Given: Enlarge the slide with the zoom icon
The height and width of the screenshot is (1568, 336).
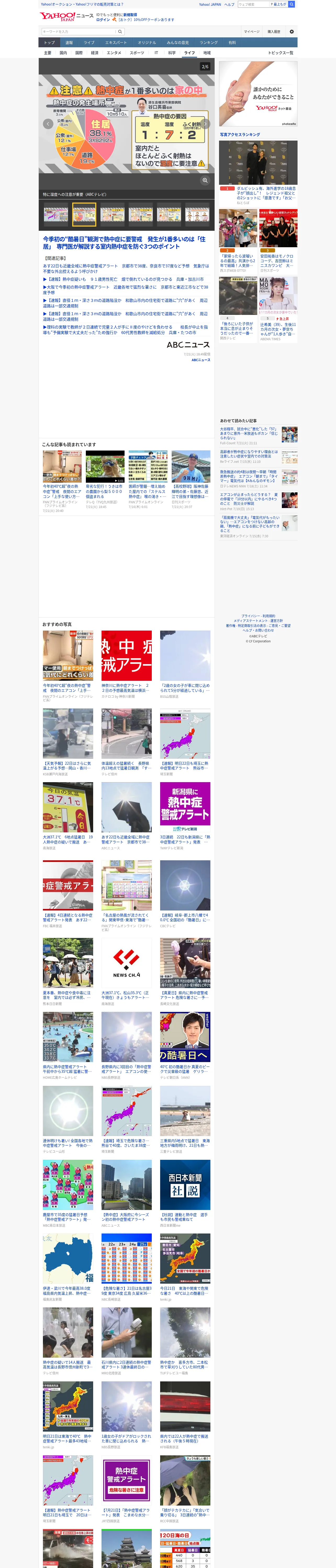Looking at the screenshot, I should 205,180.
